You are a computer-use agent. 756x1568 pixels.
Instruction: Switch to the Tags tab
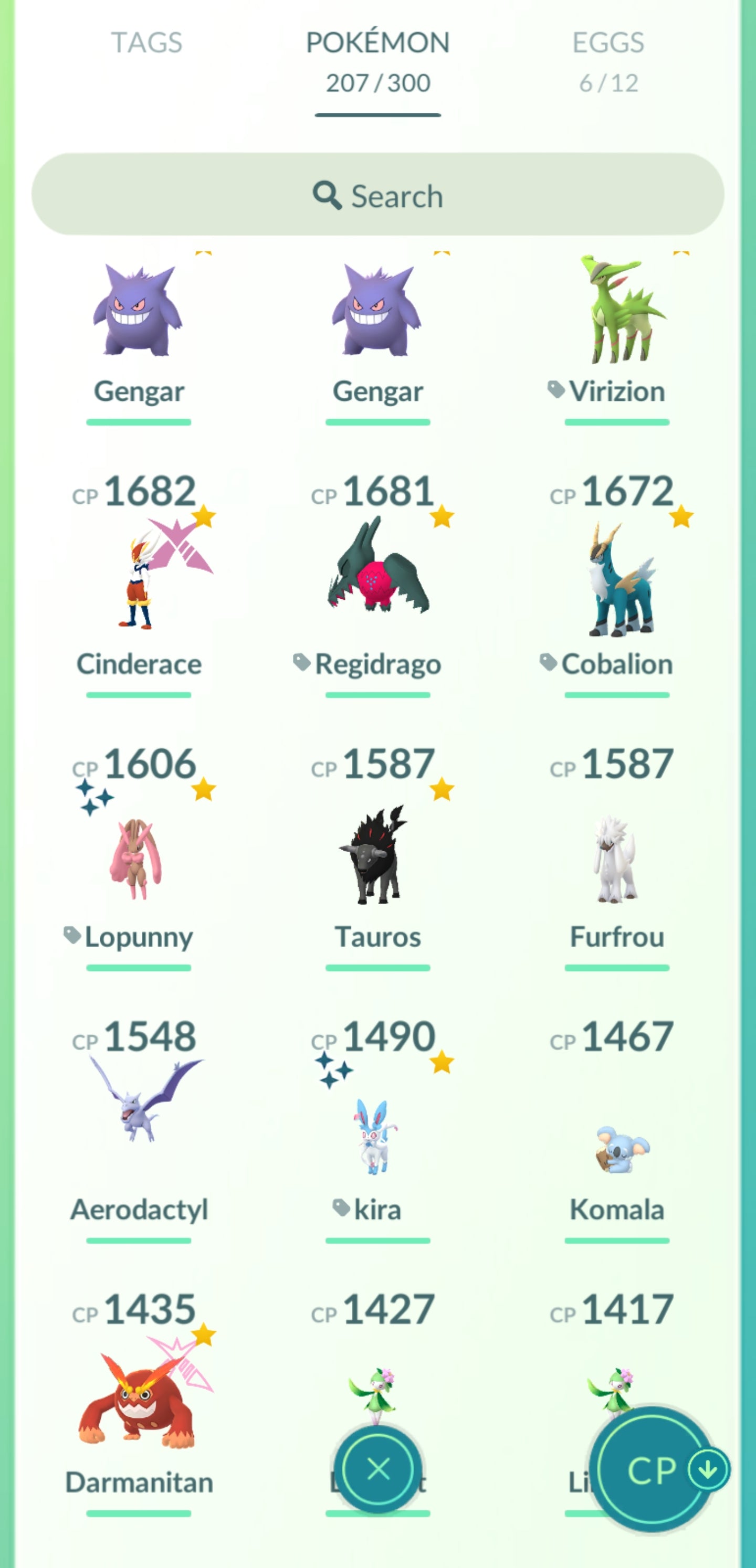tap(146, 43)
